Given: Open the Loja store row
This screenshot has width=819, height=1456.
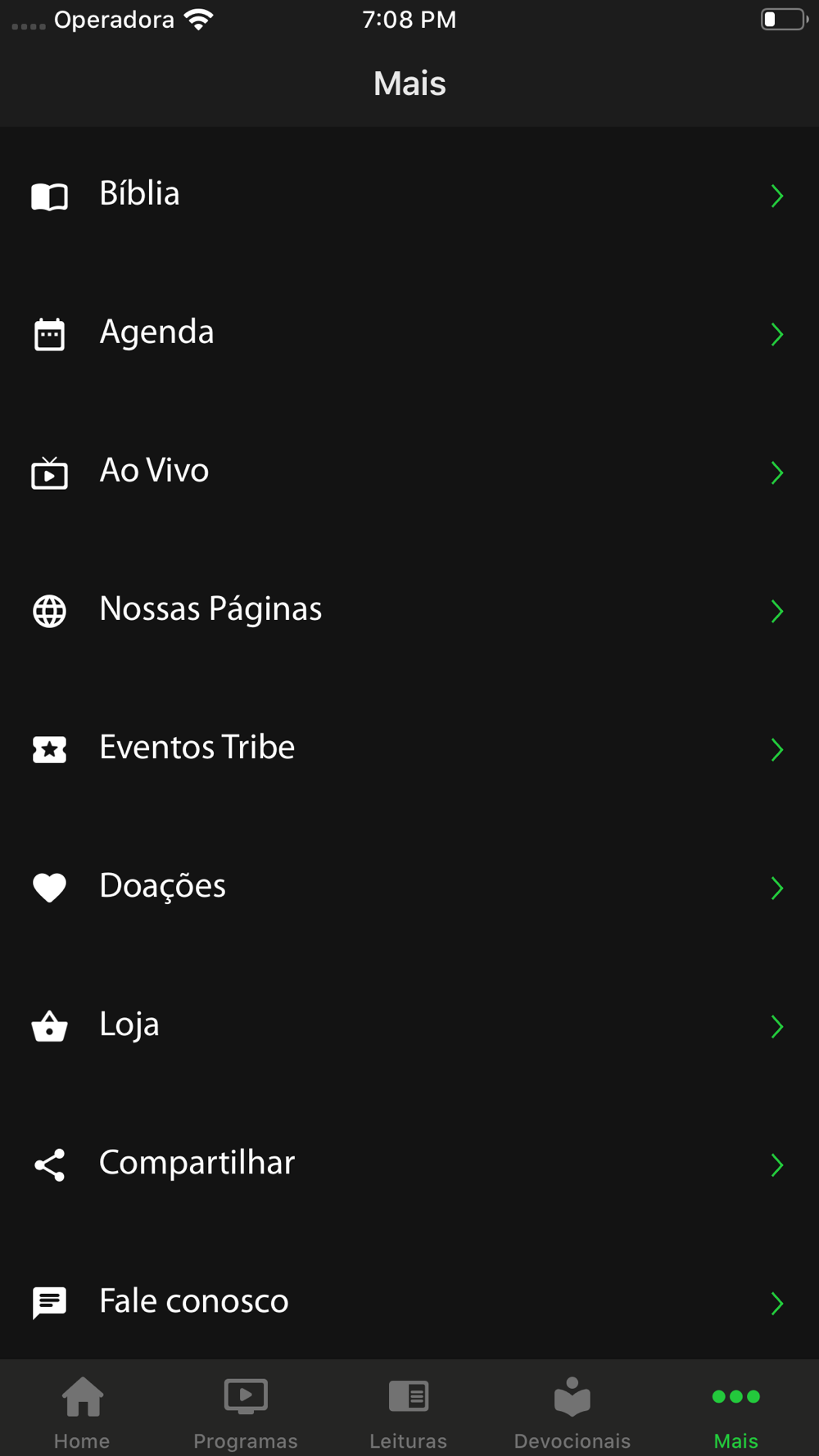Looking at the screenshot, I should [x=409, y=1026].
